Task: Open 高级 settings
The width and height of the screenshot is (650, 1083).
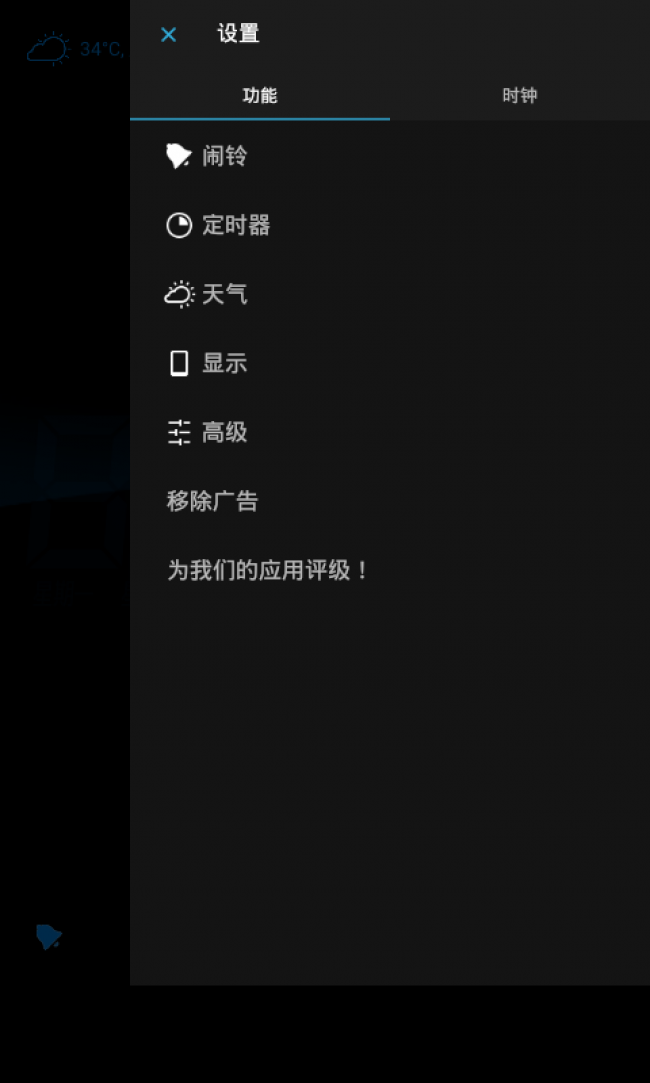Action: (x=390, y=432)
